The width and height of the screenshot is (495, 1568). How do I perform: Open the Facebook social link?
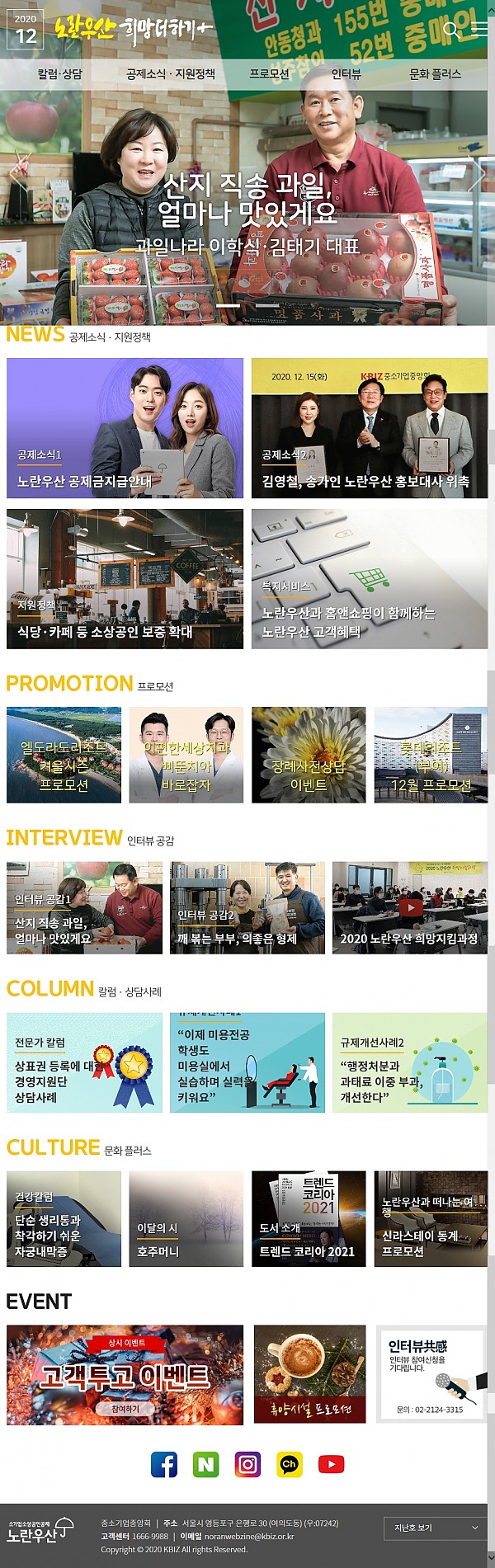click(164, 1464)
